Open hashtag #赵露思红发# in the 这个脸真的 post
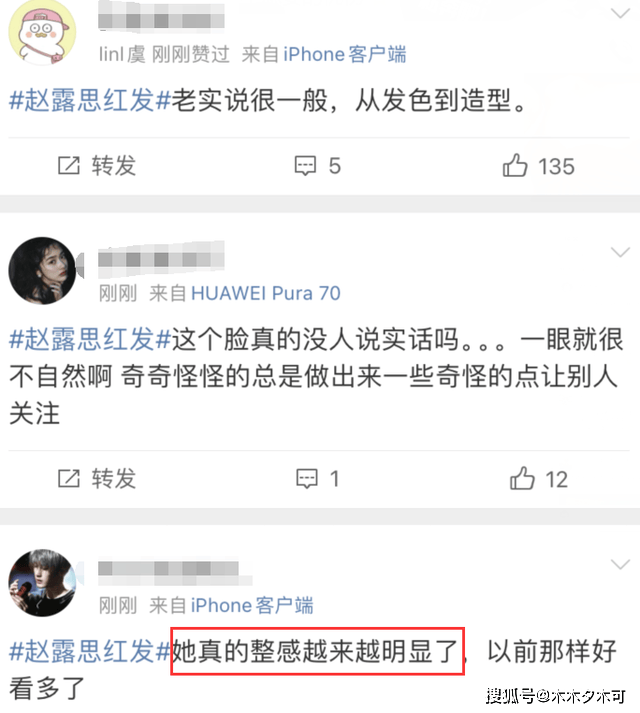The width and height of the screenshot is (640, 713). coord(87,341)
